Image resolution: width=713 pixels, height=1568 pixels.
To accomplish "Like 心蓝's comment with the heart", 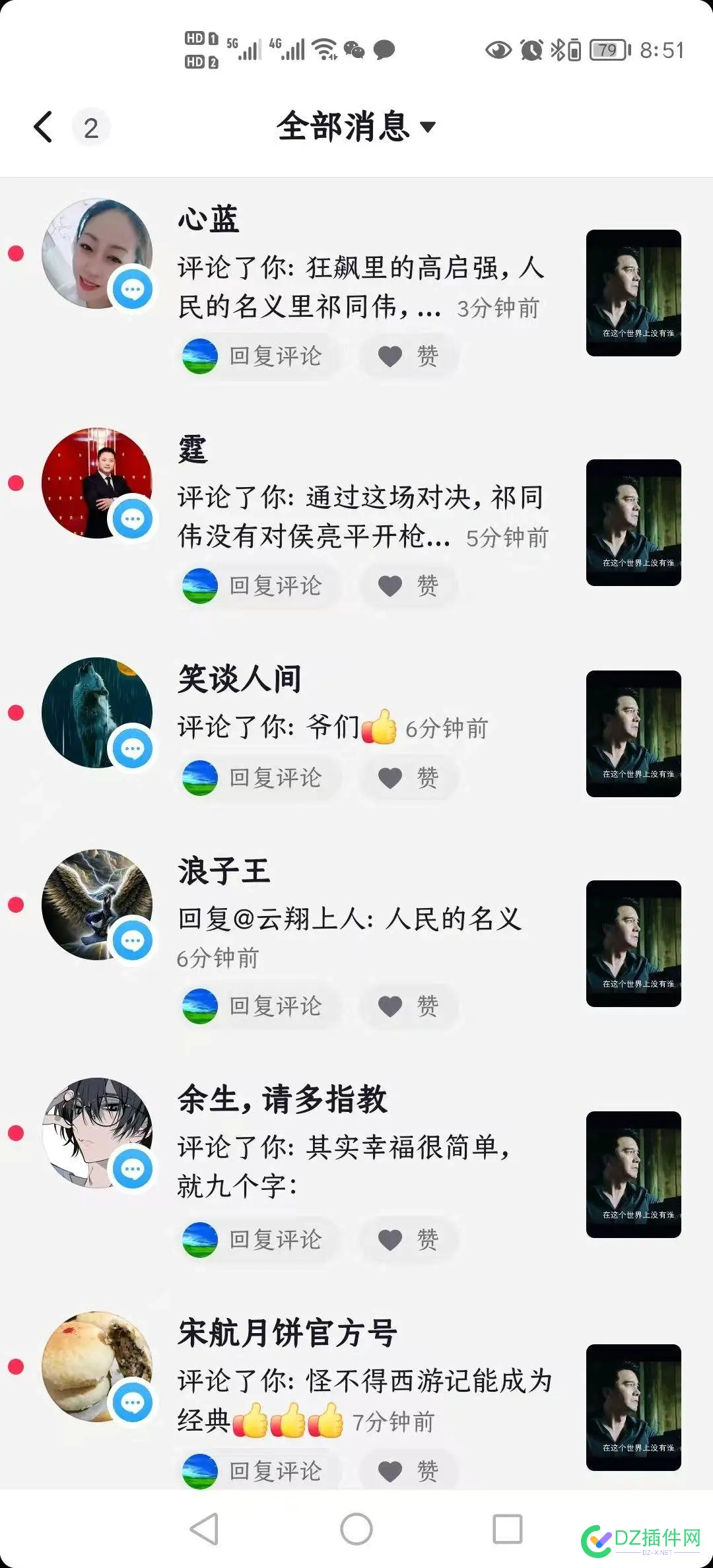I will 391,356.
